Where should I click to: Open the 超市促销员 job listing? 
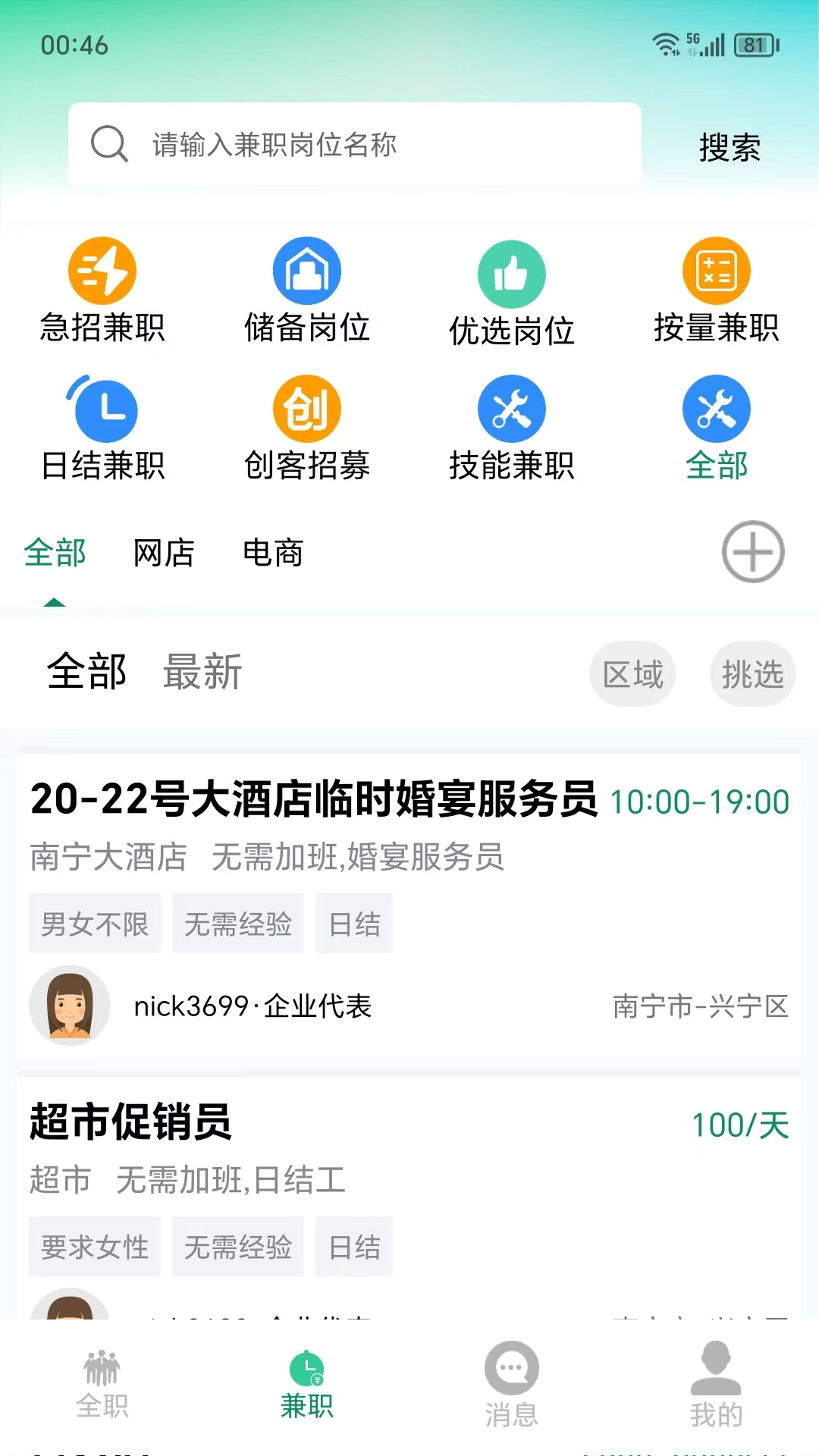pos(130,1122)
